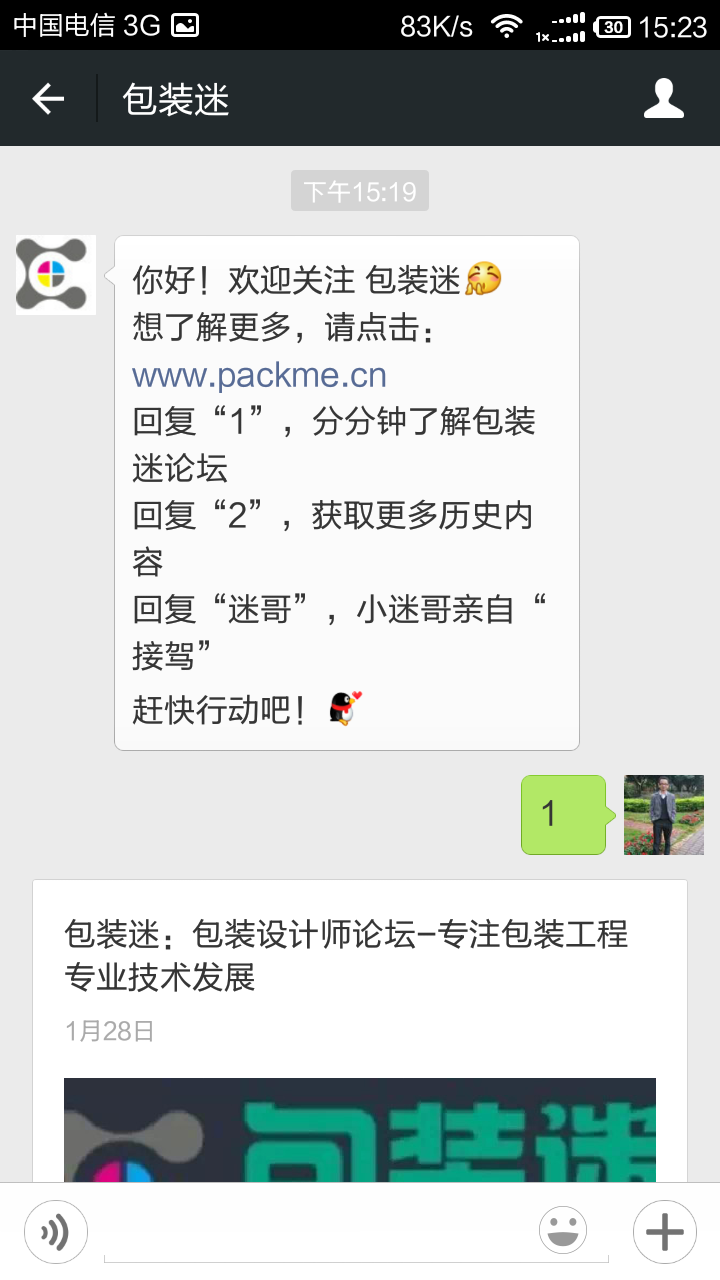This screenshot has width=720, height=1280.
Task: Select the 包装迷 chat title
Action: [174, 97]
